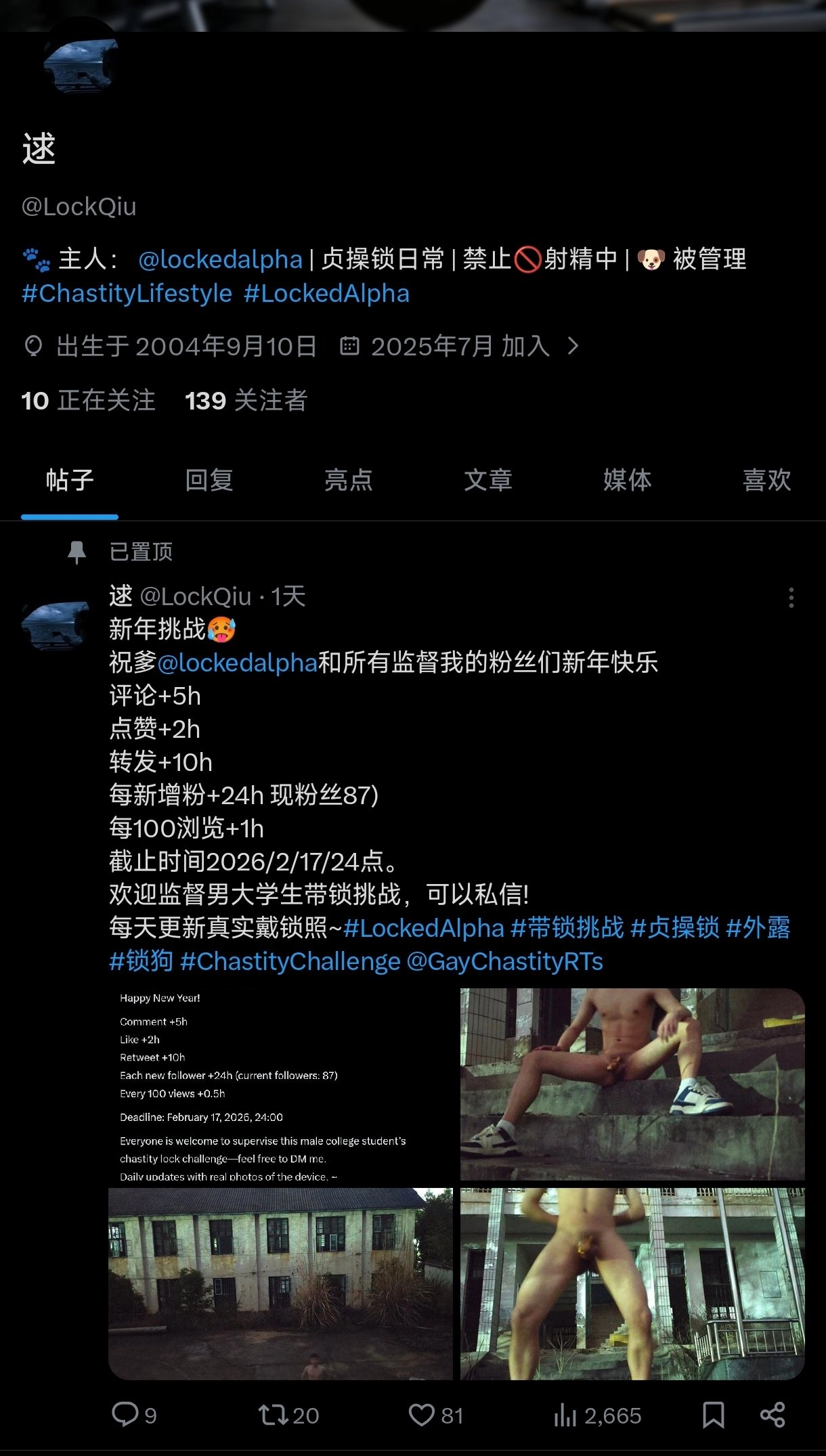View the 关注者 list

click(246, 401)
